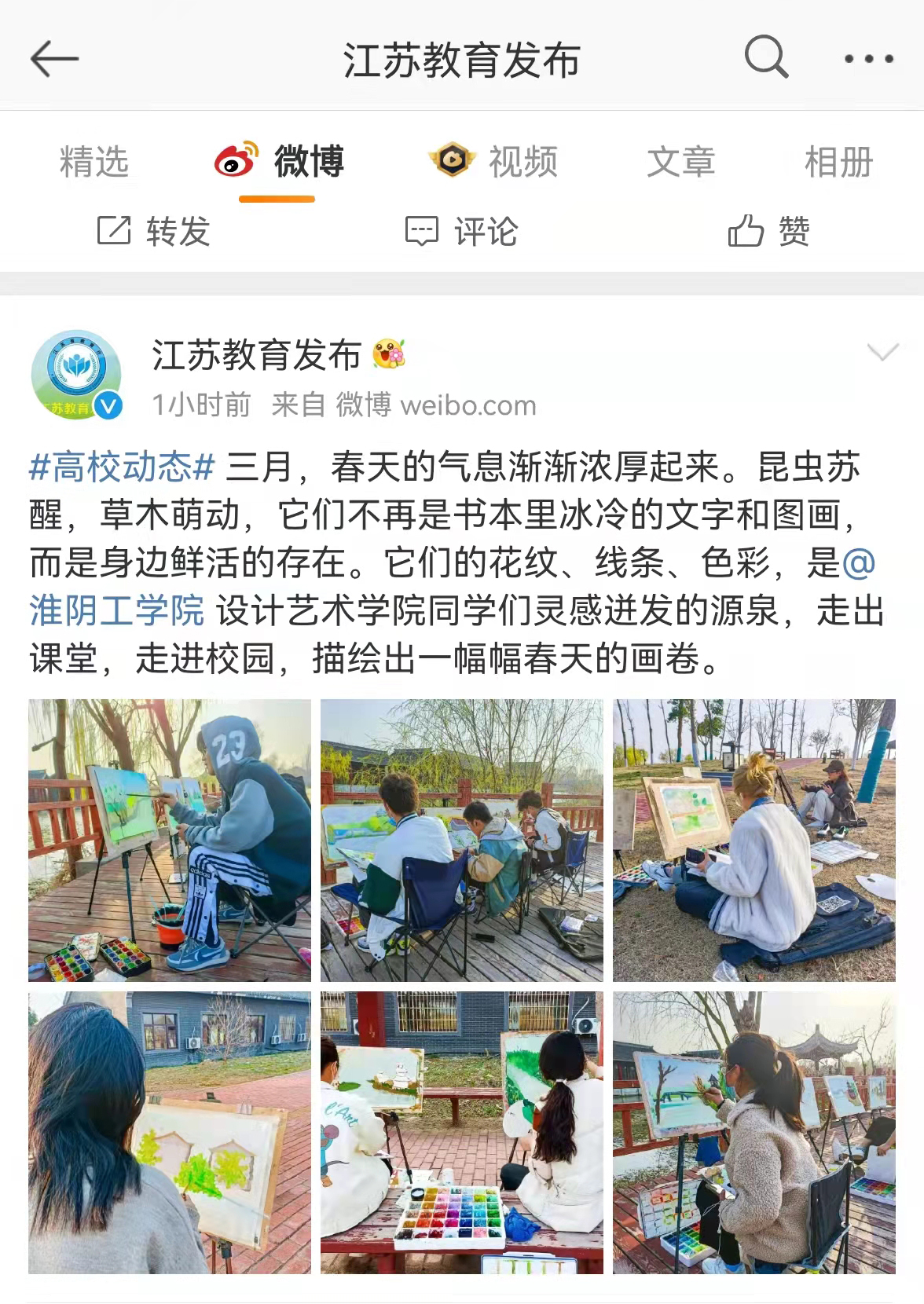The height and width of the screenshot is (1304, 924).
Task: View photo of girl painting by pavilion
Action: 754,1132
